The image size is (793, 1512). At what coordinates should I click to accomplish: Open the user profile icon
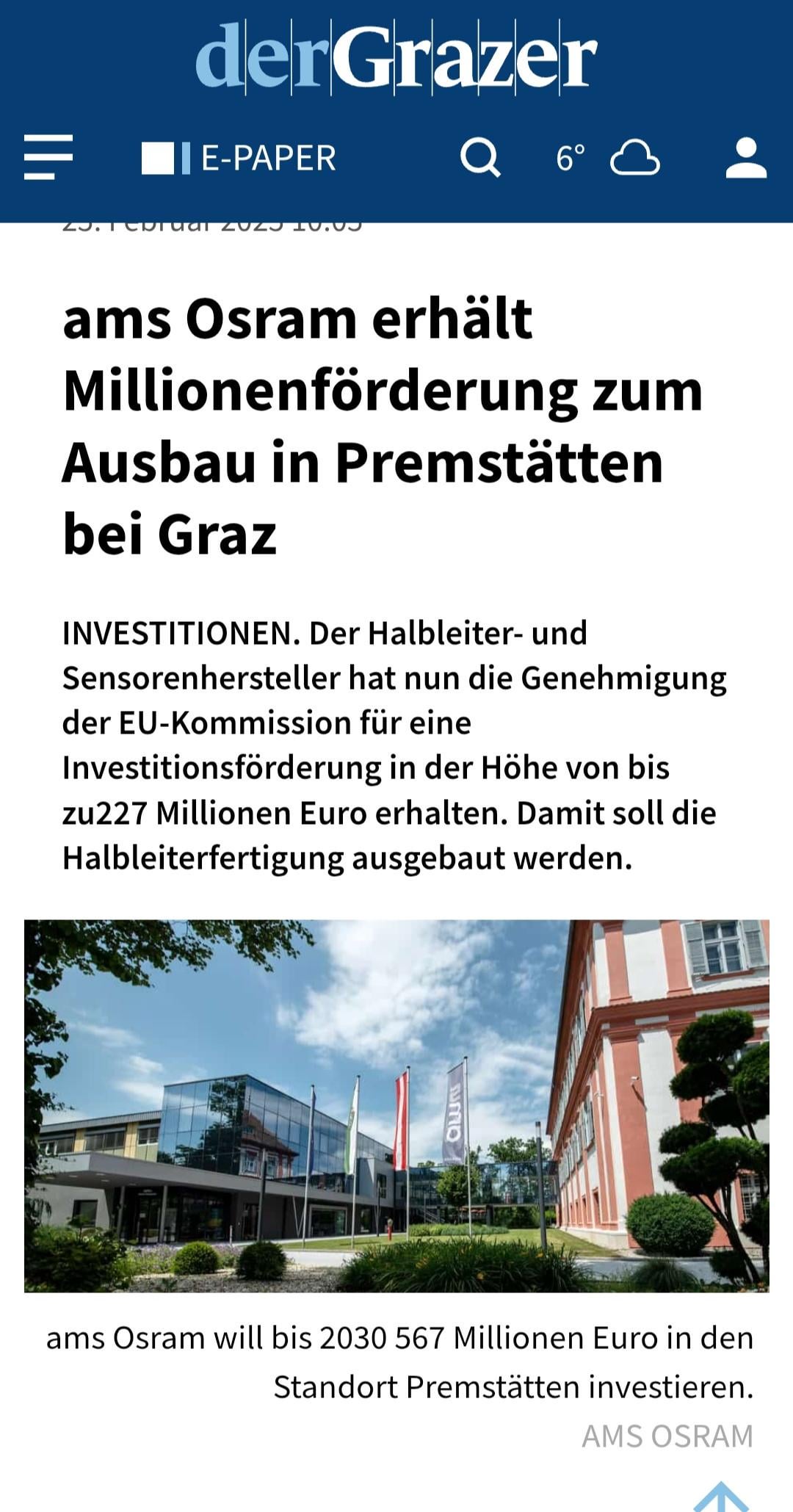click(x=746, y=157)
